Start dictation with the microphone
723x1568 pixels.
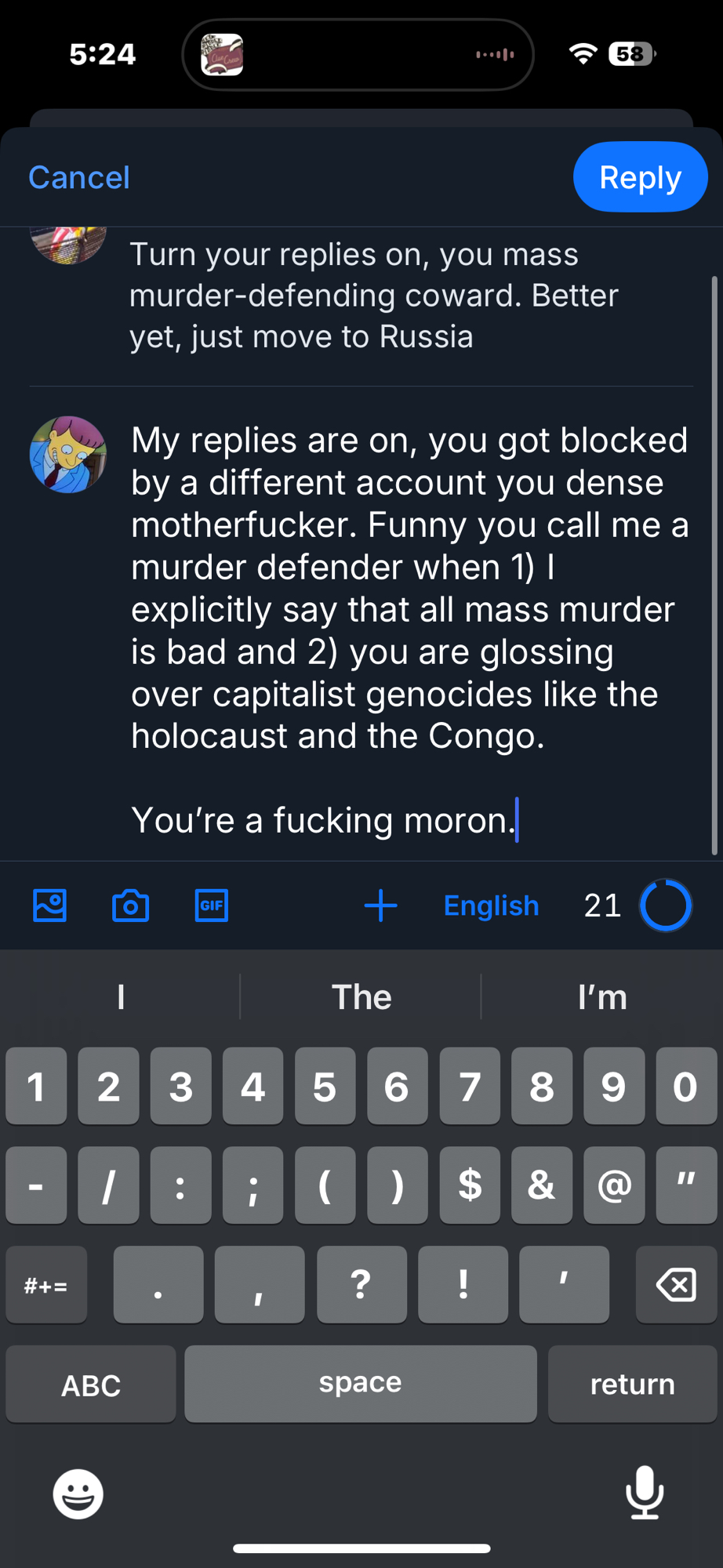click(645, 1492)
